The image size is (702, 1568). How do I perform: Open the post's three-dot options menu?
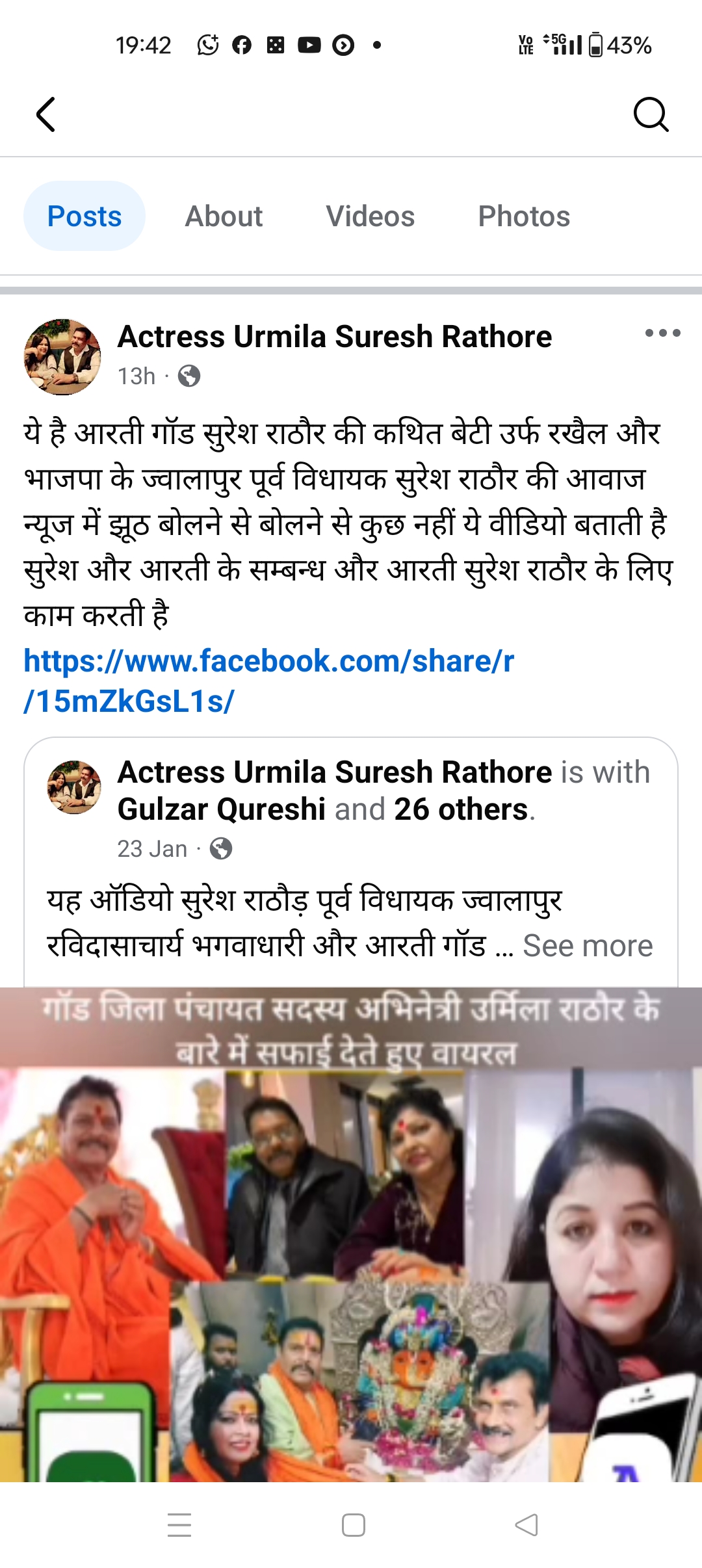tap(662, 333)
